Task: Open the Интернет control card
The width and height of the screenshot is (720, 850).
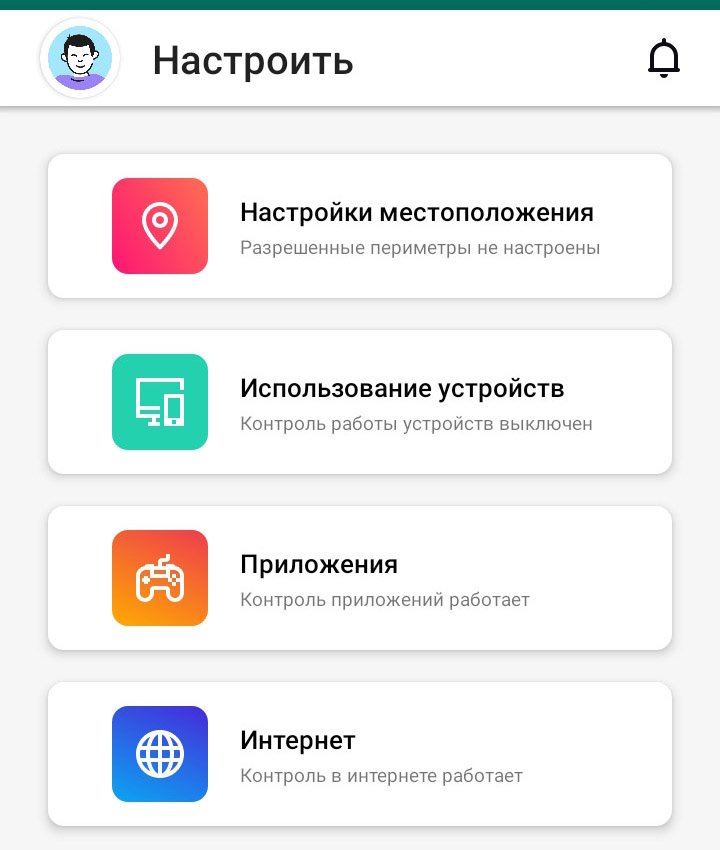Action: tap(360, 754)
